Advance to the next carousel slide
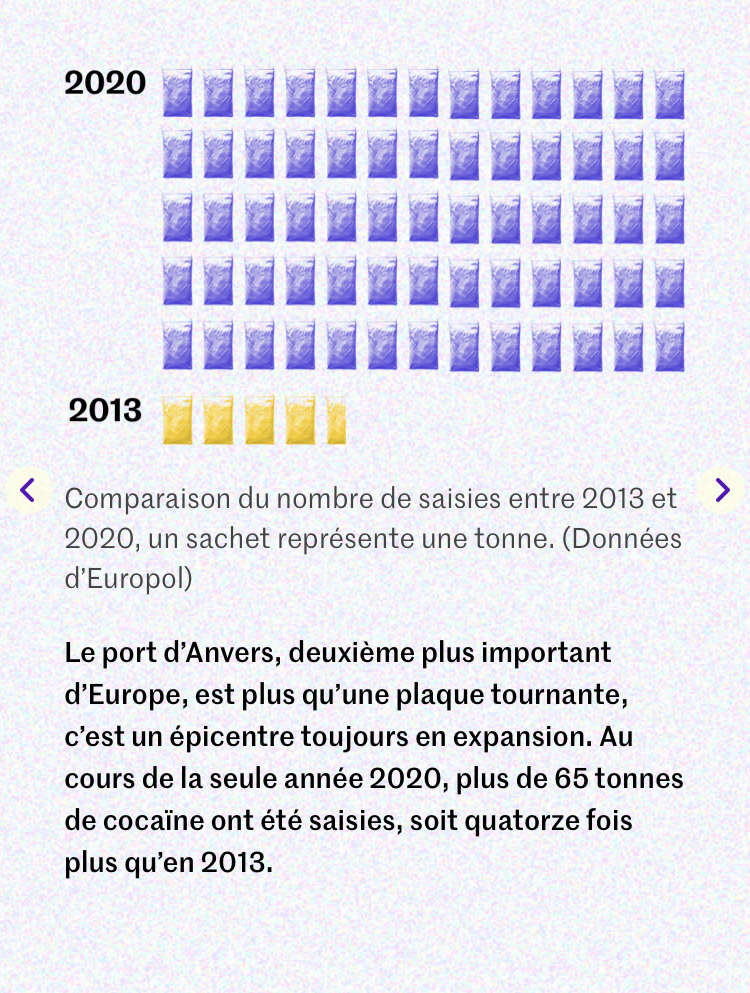Image resolution: width=750 pixels, height=993 pixels. click(x=721, y=490)
